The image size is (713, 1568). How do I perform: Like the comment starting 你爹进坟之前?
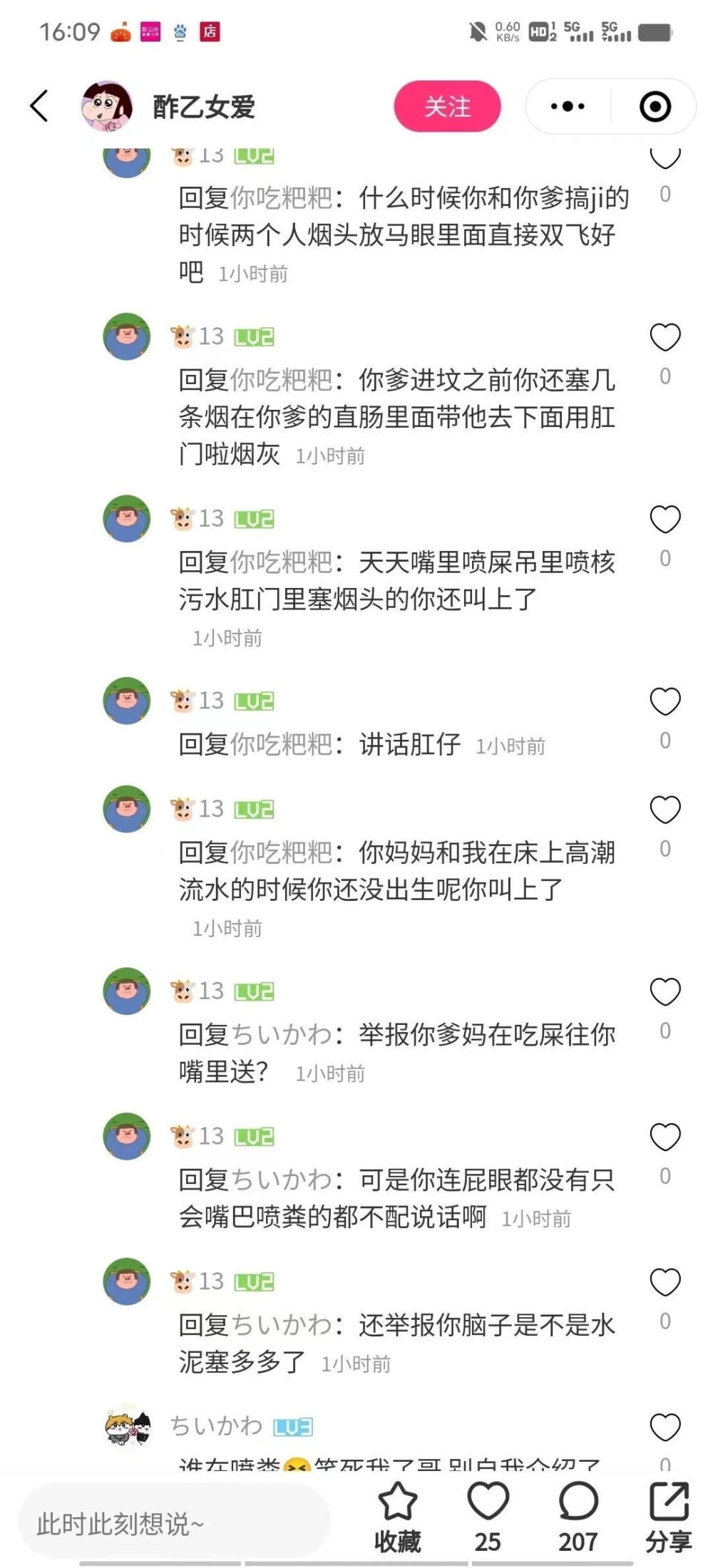point(665,337)
